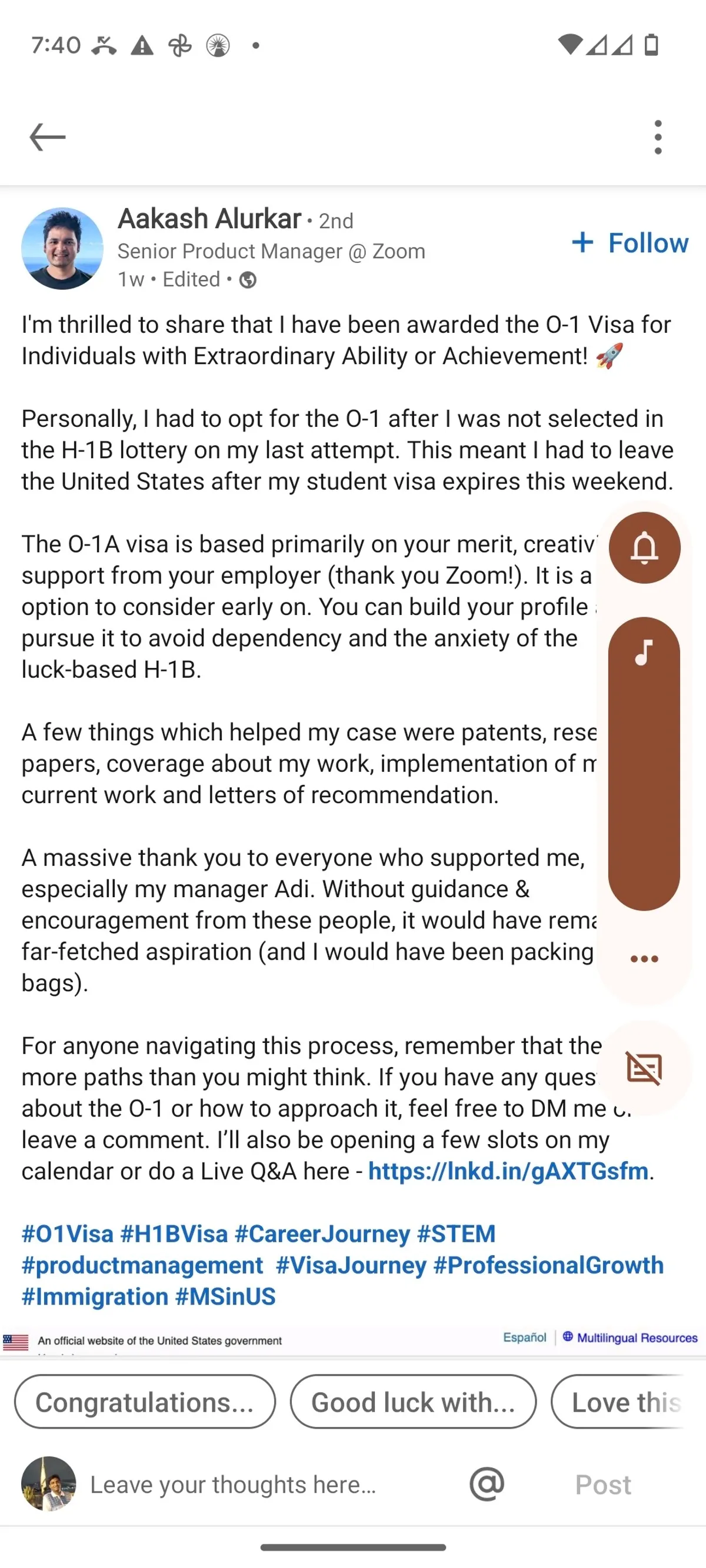Toggle live caption icon in volume panel
Viewport: 706px width, 1568px height.
(x=644, y=1068)
